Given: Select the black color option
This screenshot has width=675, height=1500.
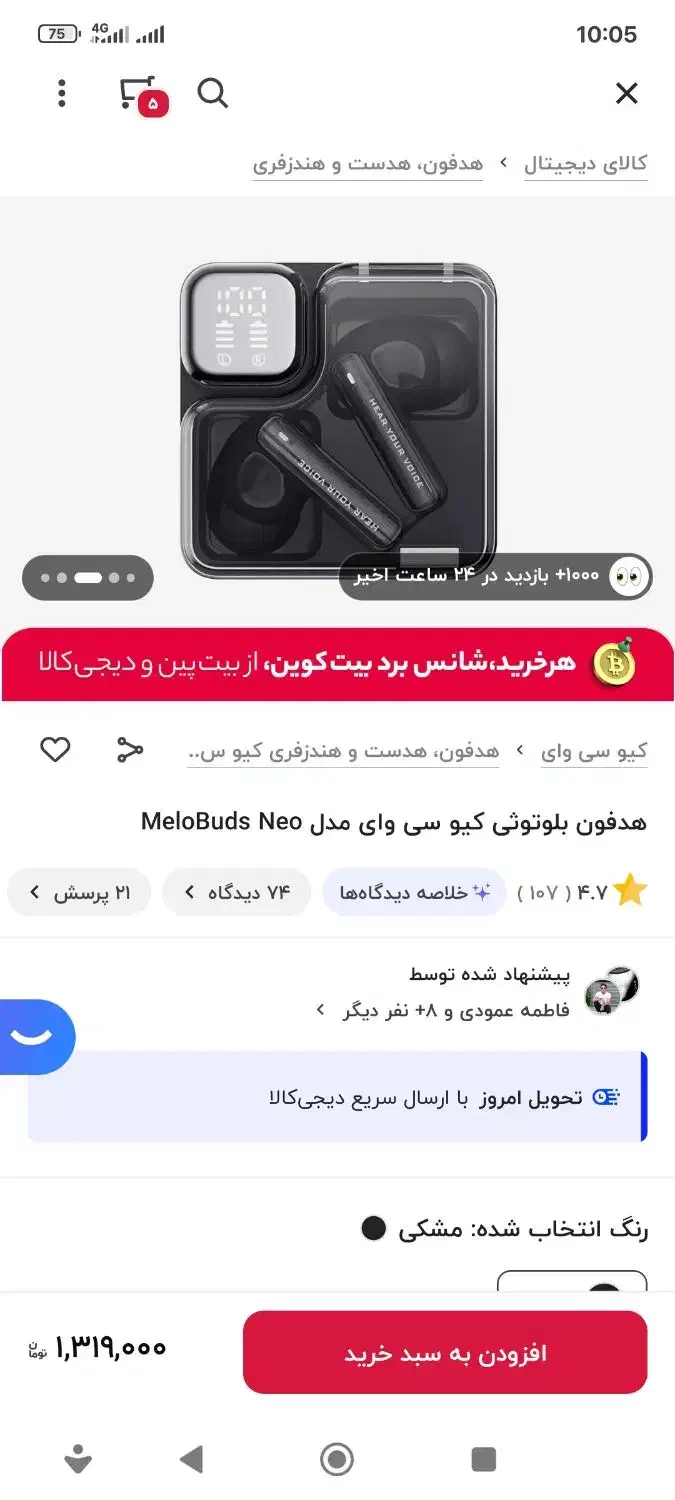Looking at the screenshot, I should pos(572,1282).
